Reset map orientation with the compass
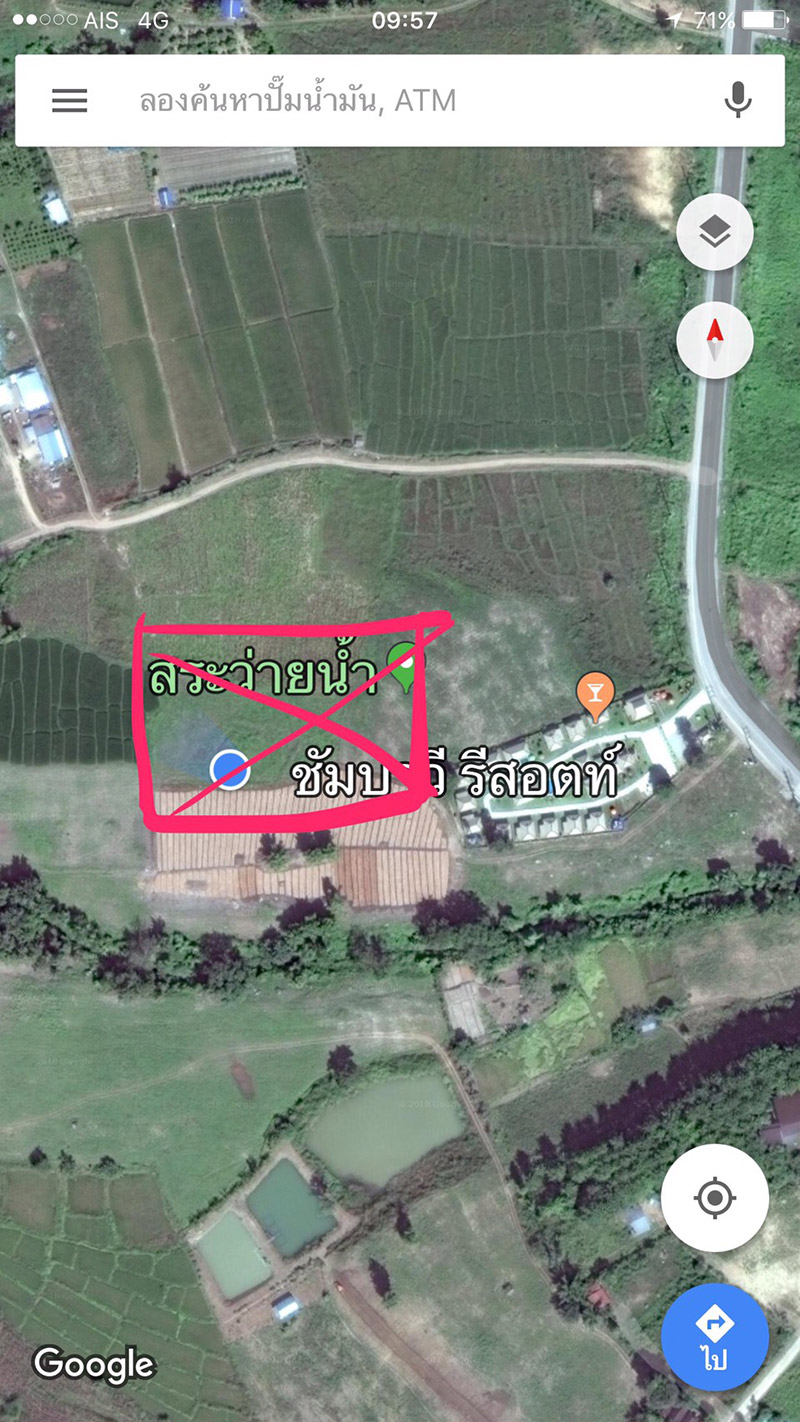Viewport: 800px width, 1422px height. click(714, 341)
